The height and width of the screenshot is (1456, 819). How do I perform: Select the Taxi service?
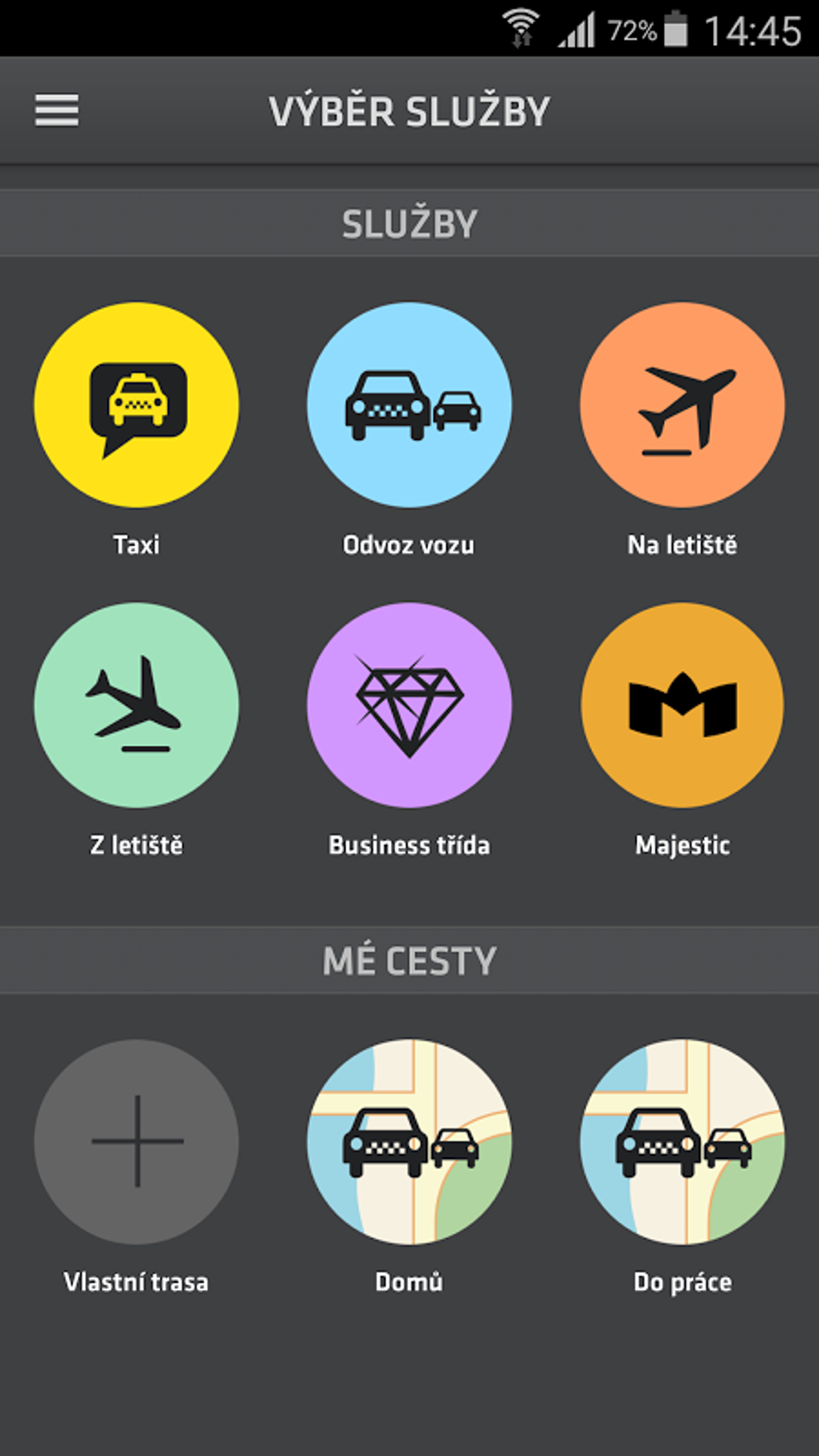pos(136,405)
